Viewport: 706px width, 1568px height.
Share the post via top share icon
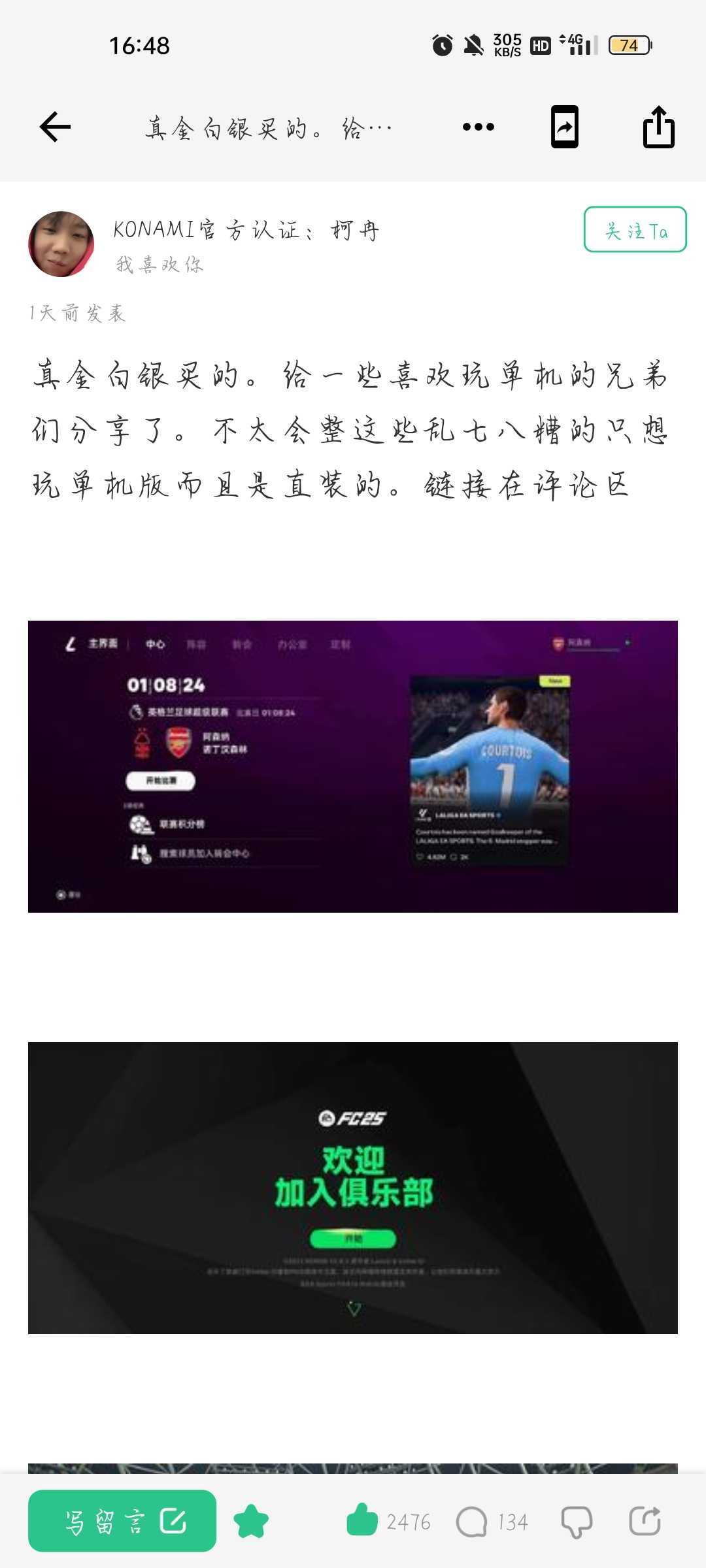click(x=658, y=127)
